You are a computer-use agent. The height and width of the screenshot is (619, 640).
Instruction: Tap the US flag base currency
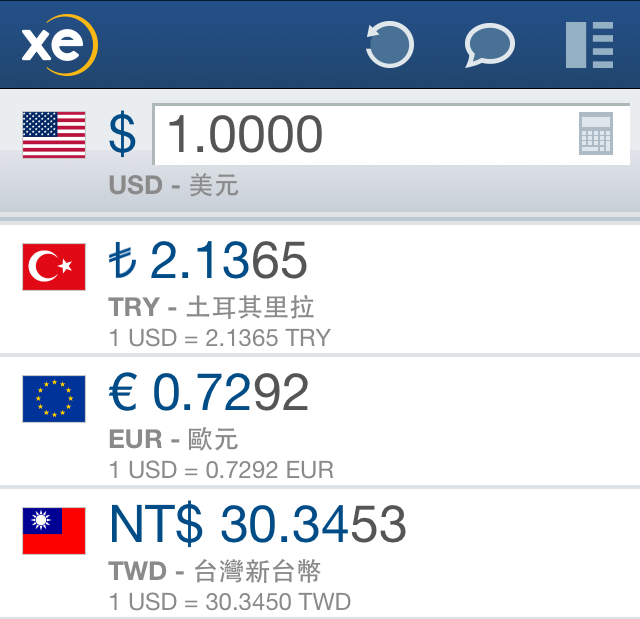coord(54,135)
